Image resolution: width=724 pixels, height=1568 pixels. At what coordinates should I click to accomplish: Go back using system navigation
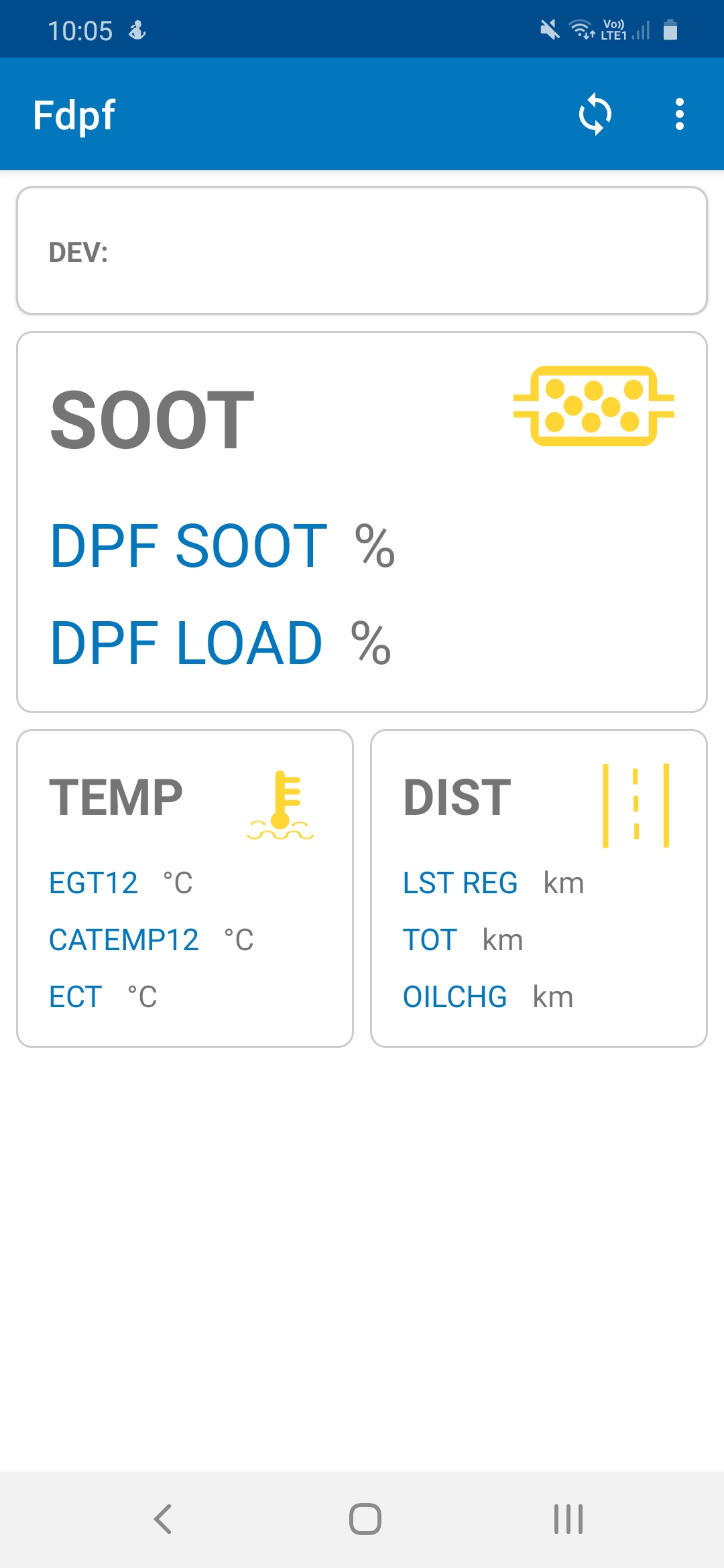click(x=163, y=1518)
